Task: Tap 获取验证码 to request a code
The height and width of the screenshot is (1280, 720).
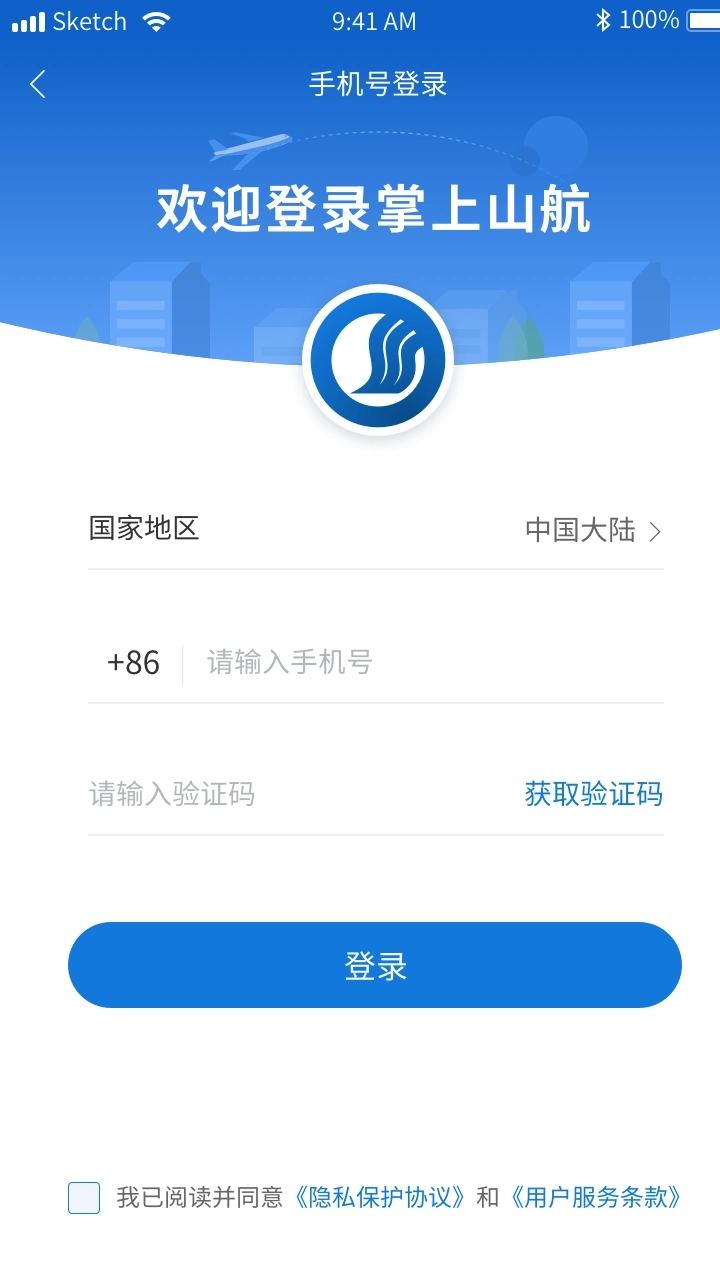Action: tap(591, 793)
